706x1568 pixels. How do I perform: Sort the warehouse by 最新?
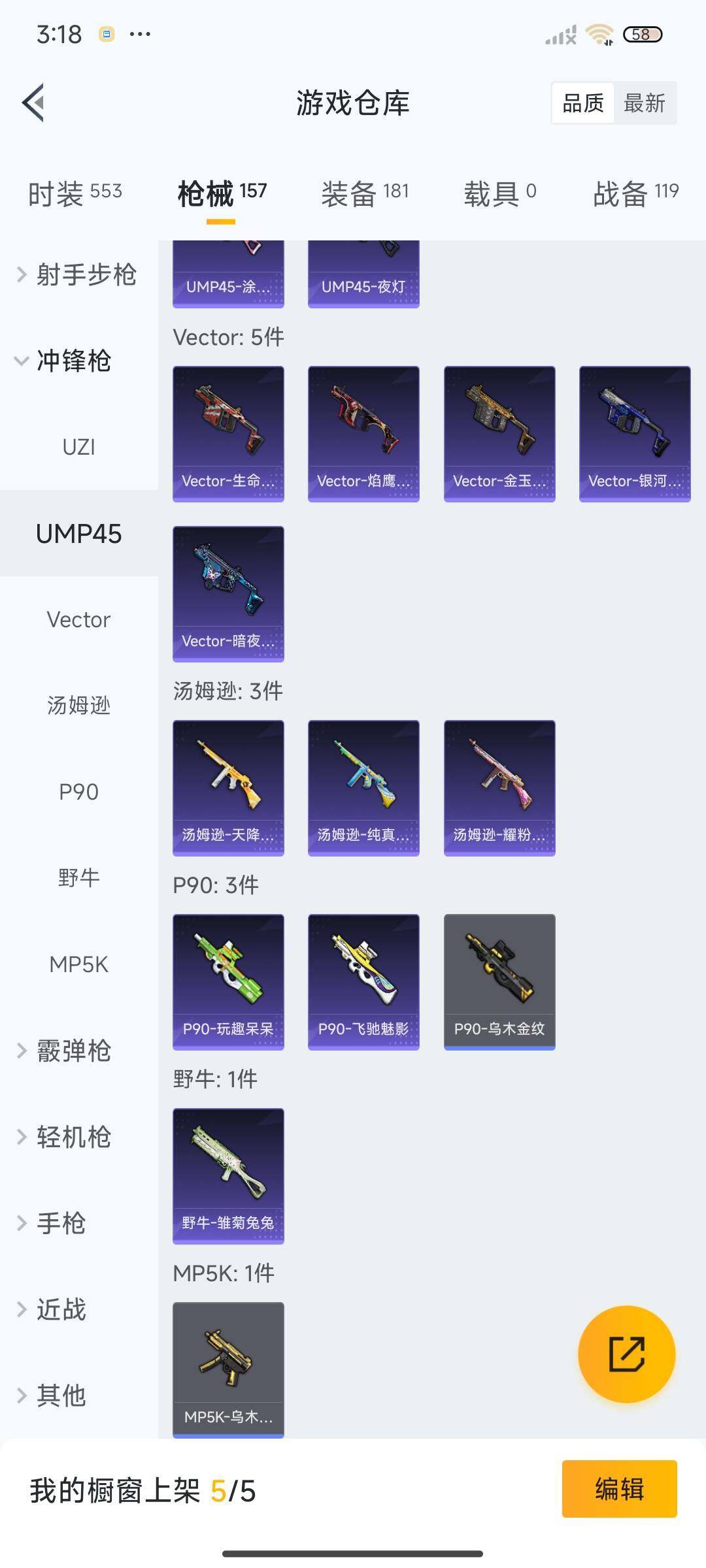click(x=644, y=103)
